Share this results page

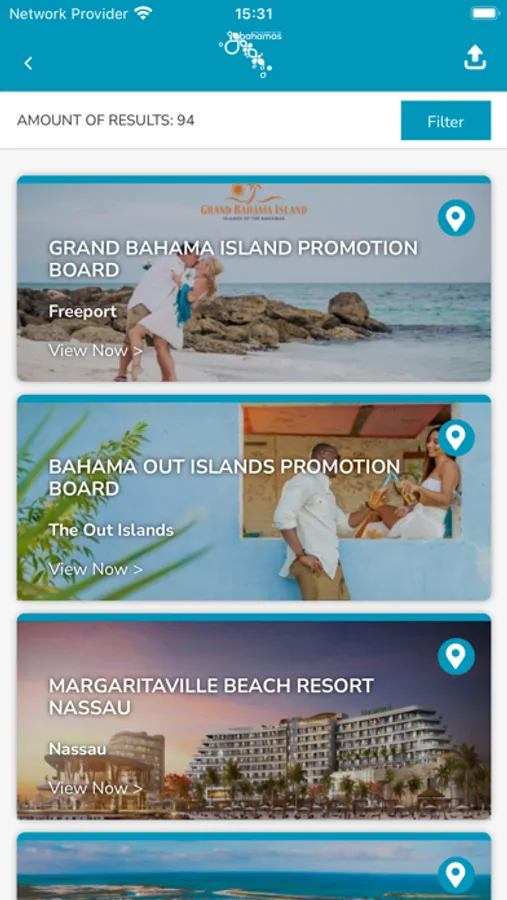(475, 58)
